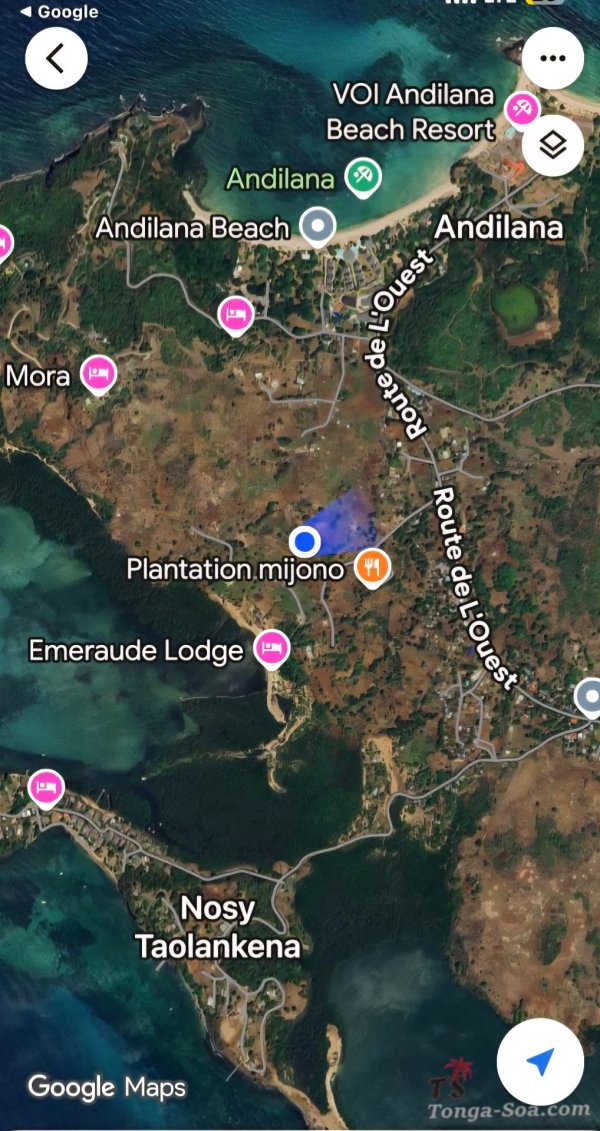Viewport: 600px width, 1131px height.
Task: Select the Emeraude Lodge hotel pin
Action: [271, 649]
